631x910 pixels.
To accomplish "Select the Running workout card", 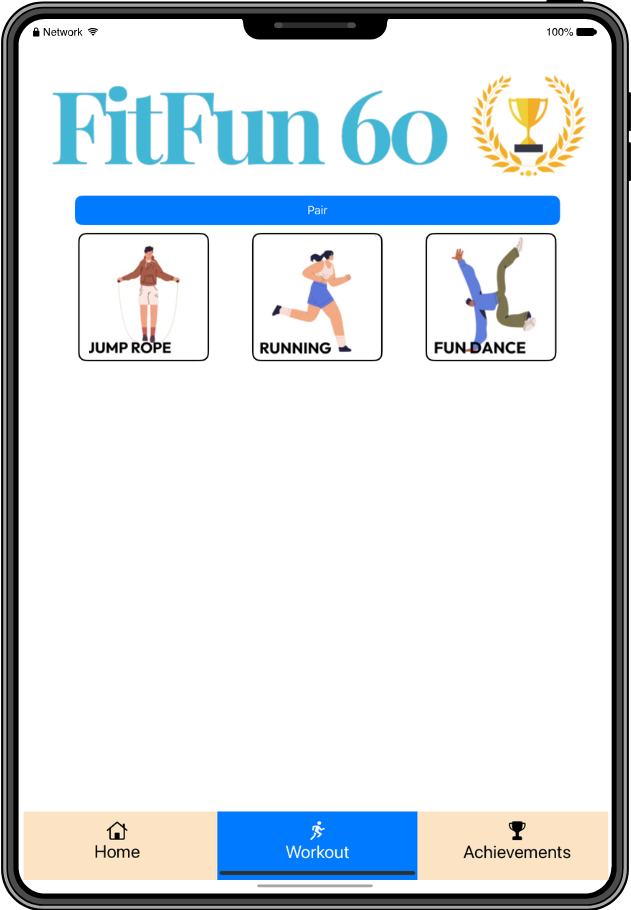I will tap(317, 297).
